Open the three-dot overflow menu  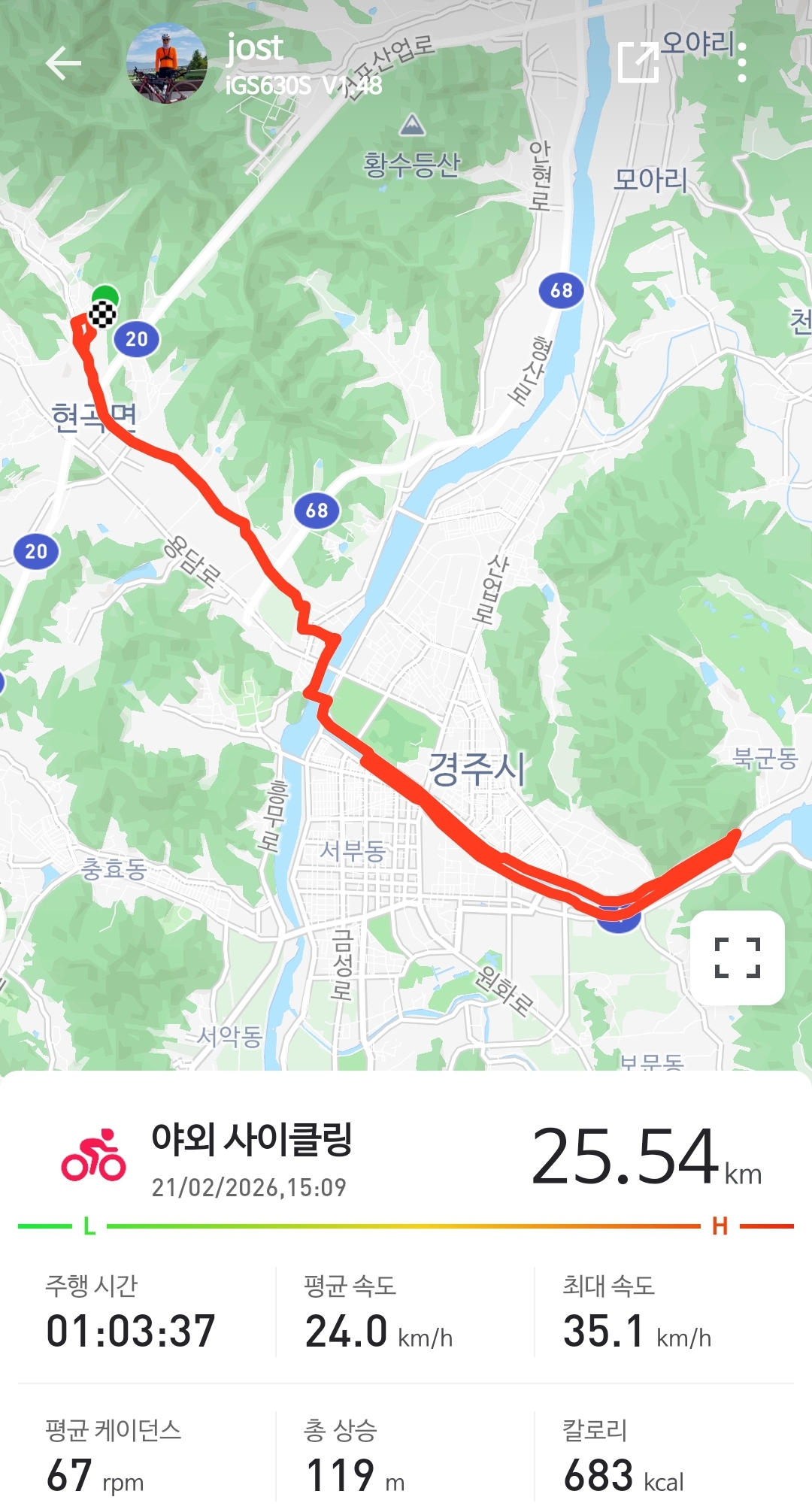coord(742,62)
